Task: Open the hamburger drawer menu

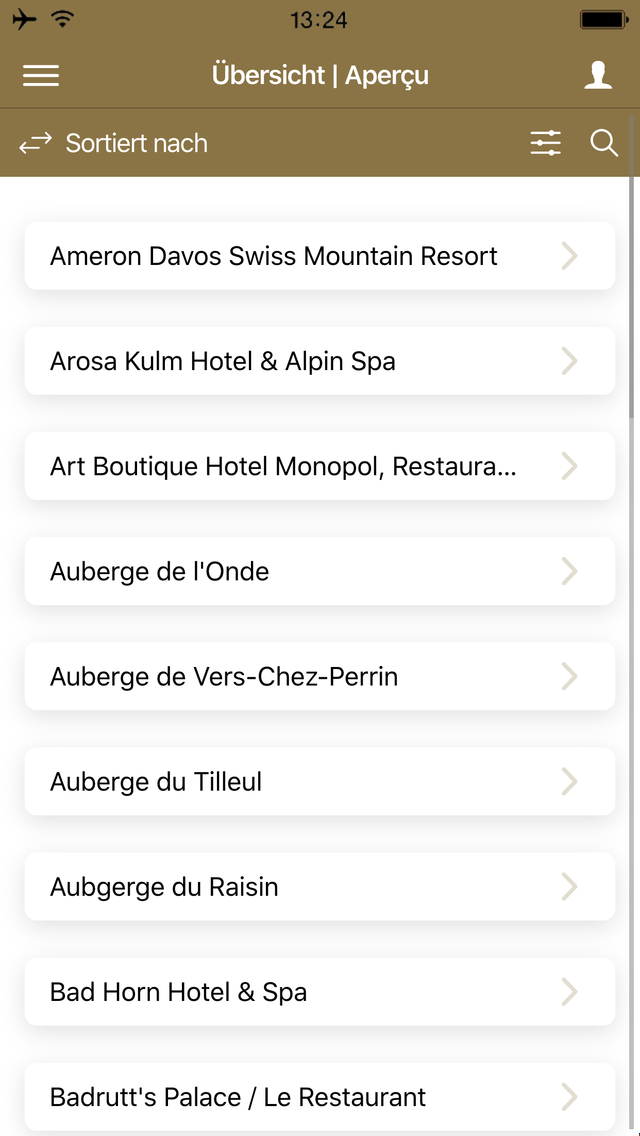Action: click(x=41, y=76)
